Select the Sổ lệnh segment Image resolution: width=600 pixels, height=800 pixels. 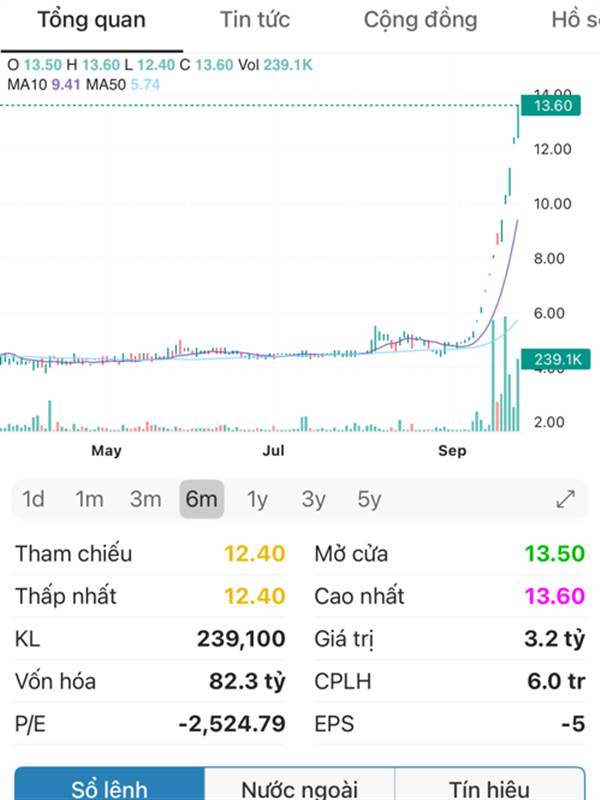tap(110, 786)
